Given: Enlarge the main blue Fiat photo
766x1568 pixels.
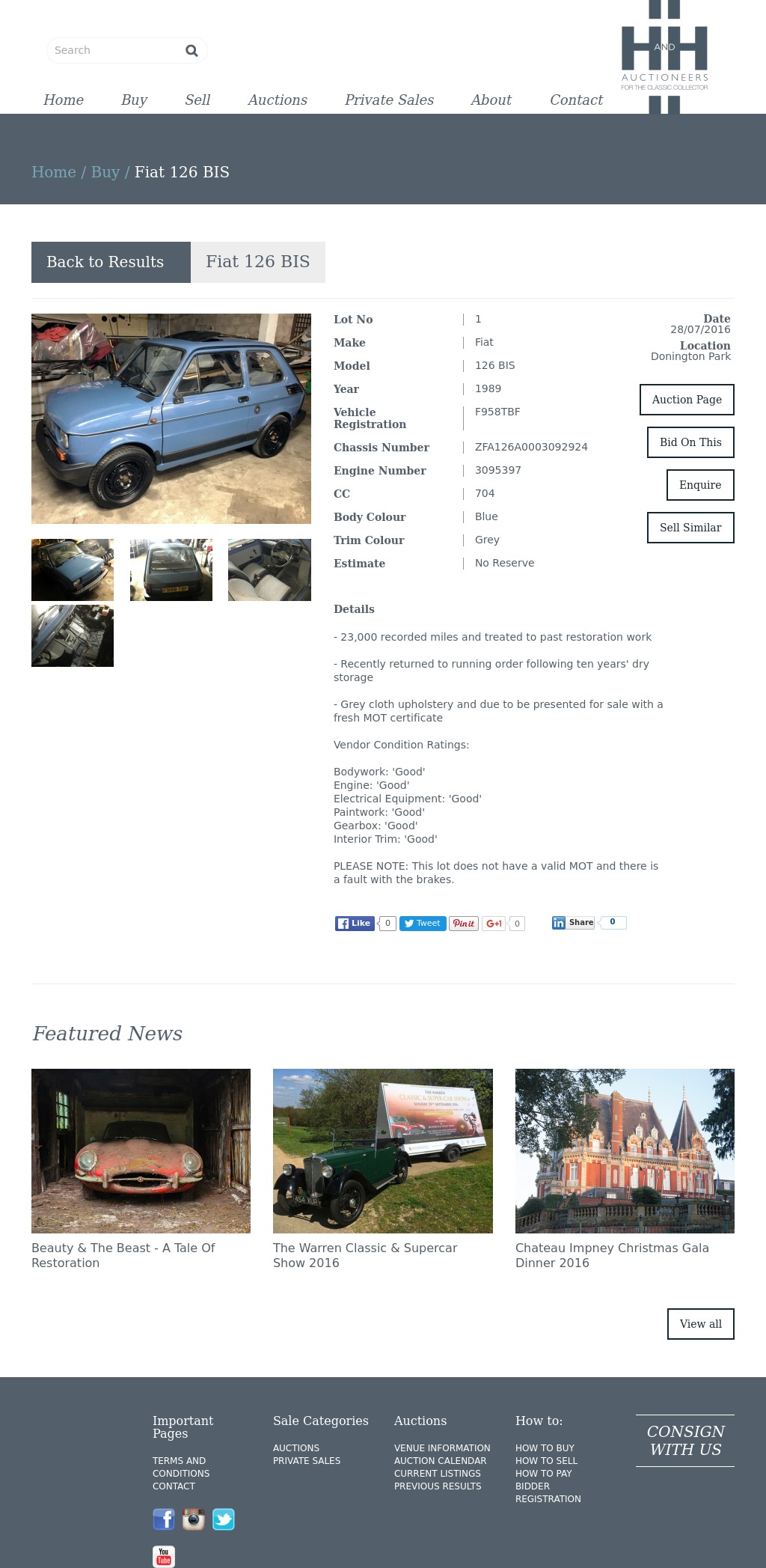Looking at the screenshot, I should pyautogui.click(x=171, y=418).
